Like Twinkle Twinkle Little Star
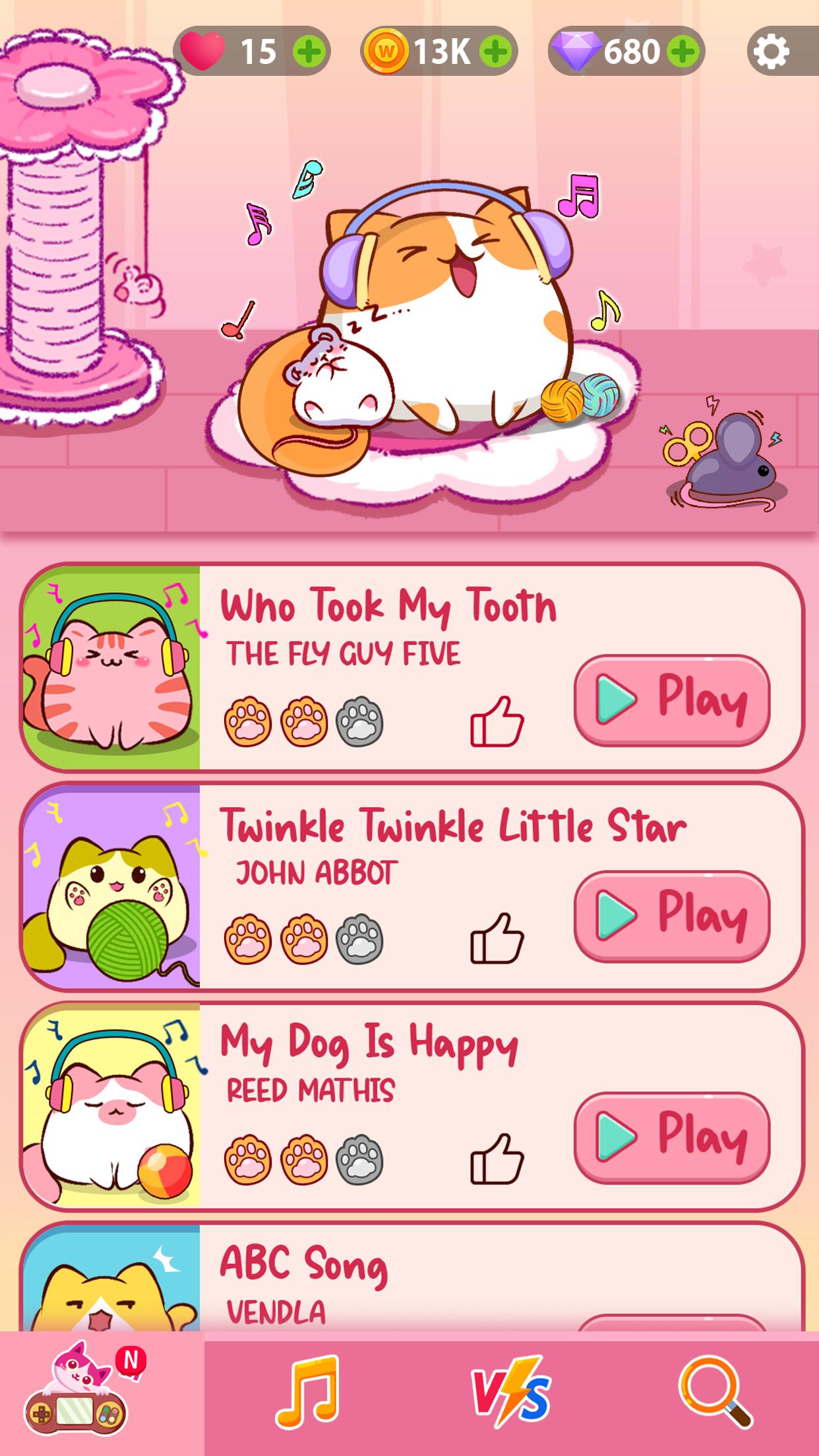819x1456 pixels. point(497,938)
